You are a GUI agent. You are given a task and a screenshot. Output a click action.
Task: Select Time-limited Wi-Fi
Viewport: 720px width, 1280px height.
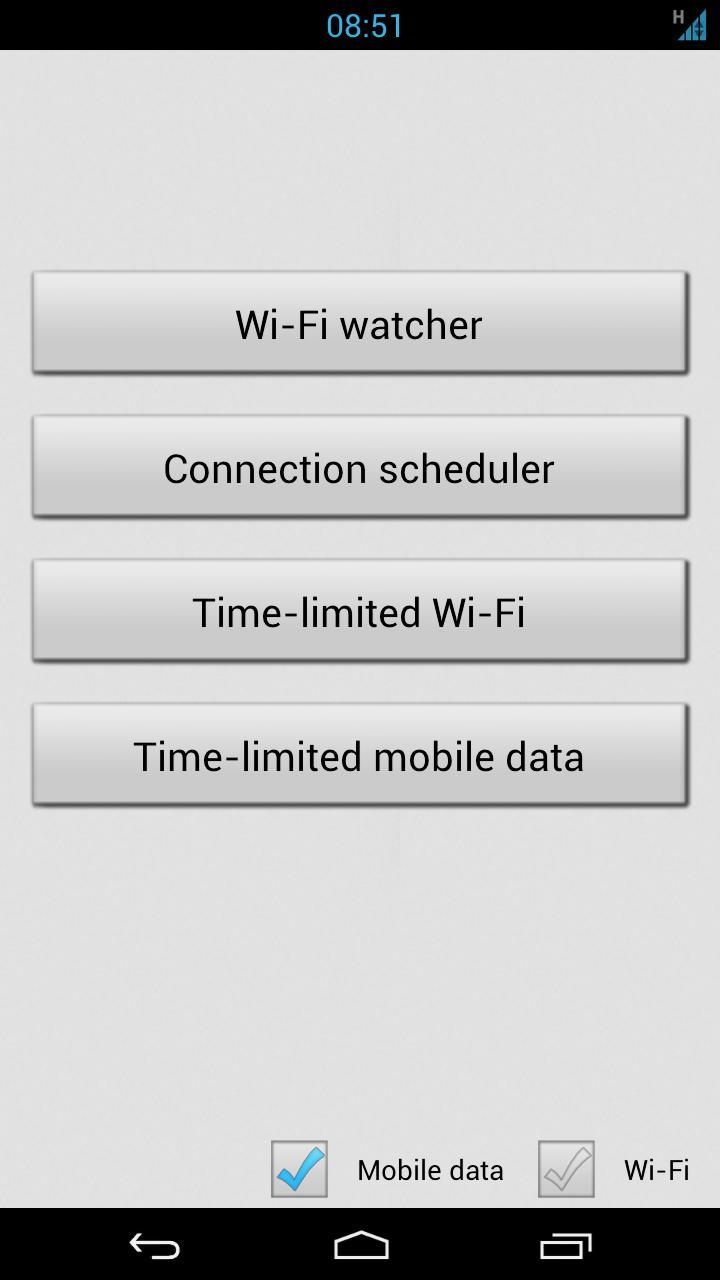click(359, 611)
